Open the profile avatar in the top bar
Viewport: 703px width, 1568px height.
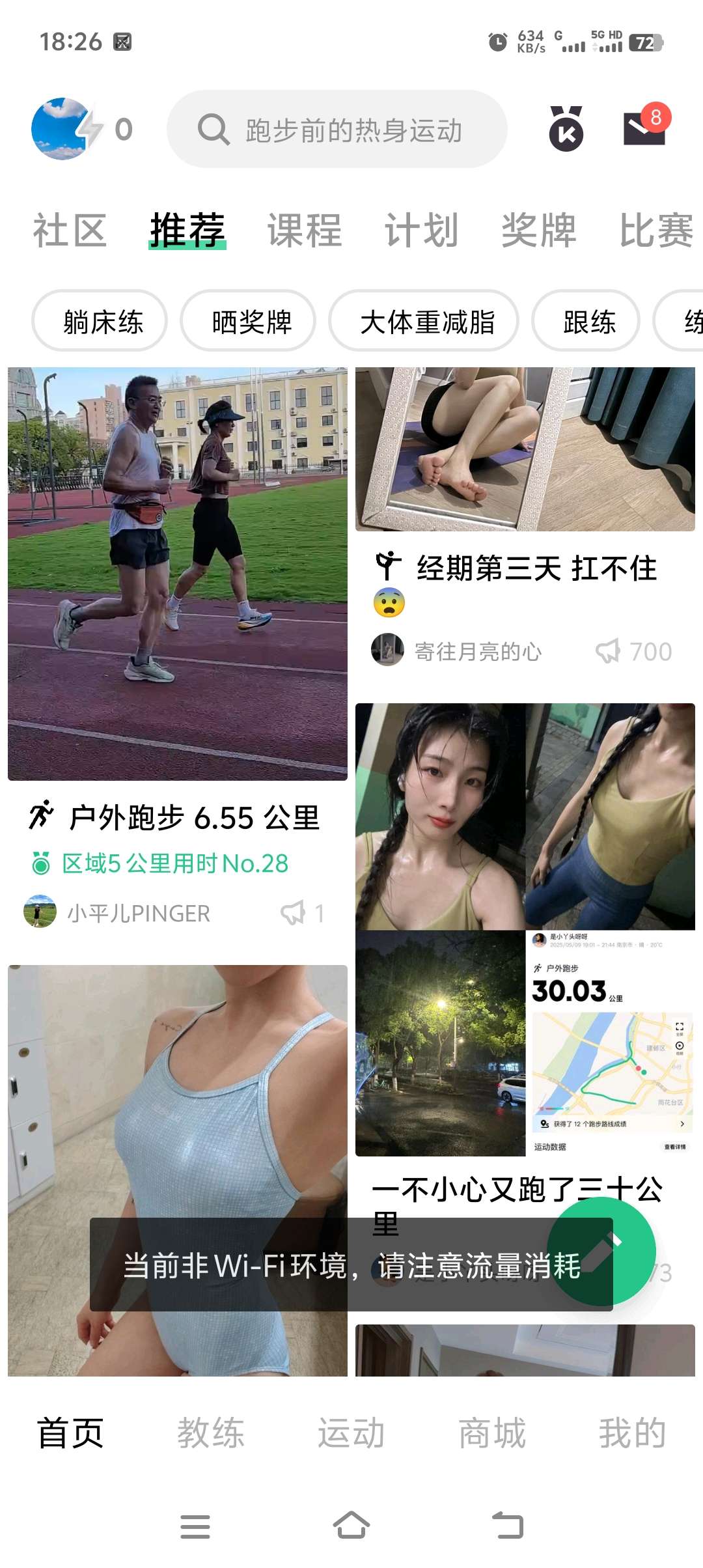click(60, 129)
